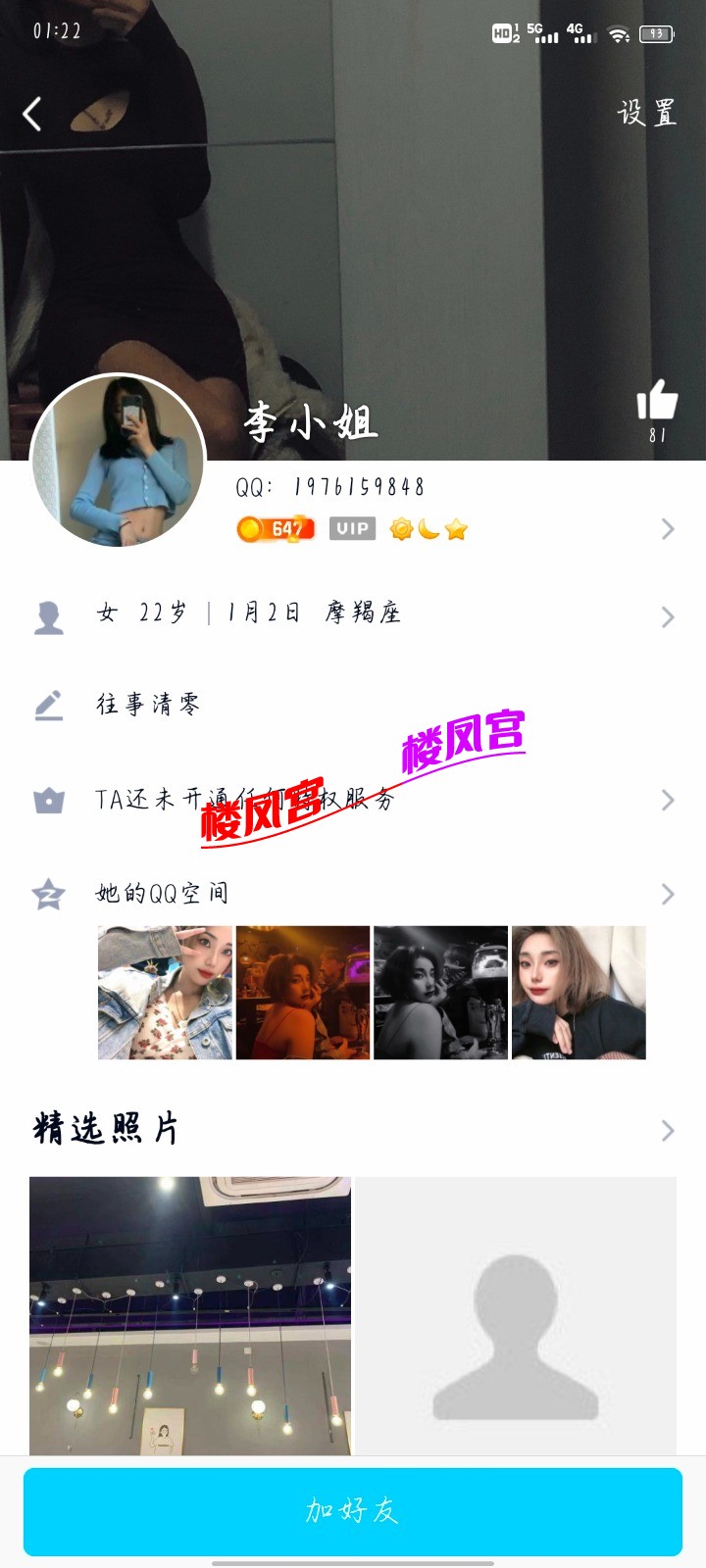Expand the 精选照片 section

(x=667, y=1130)
